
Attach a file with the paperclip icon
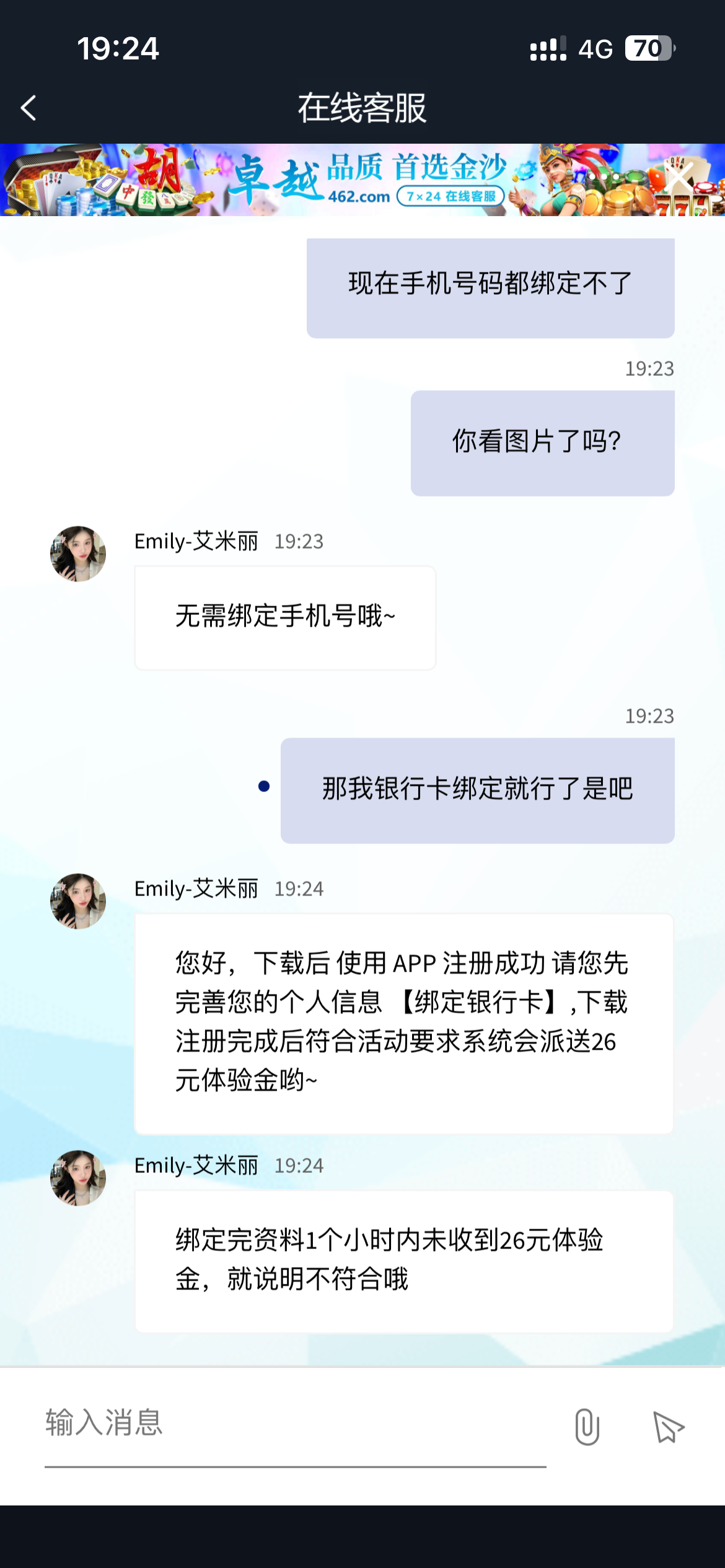pos(587,1426)
